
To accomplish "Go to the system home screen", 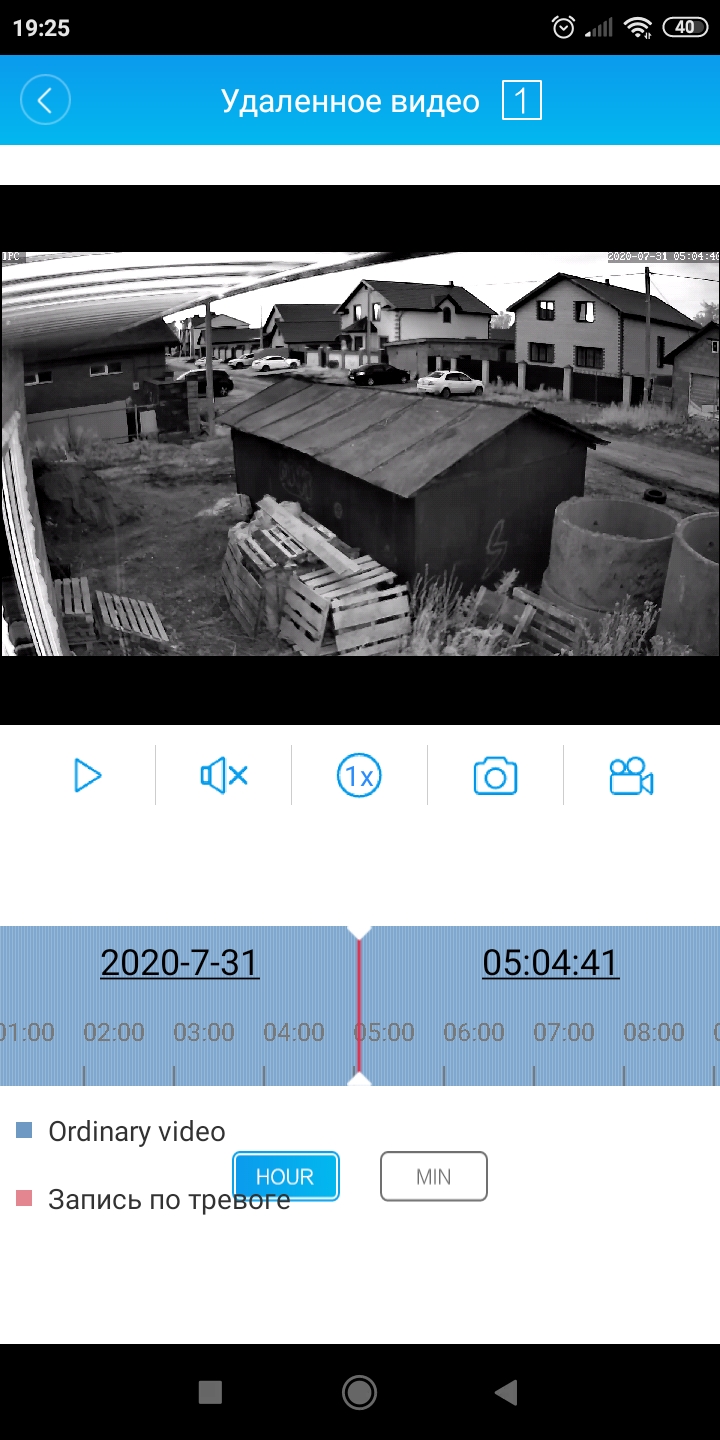I will pos(359,1391).
